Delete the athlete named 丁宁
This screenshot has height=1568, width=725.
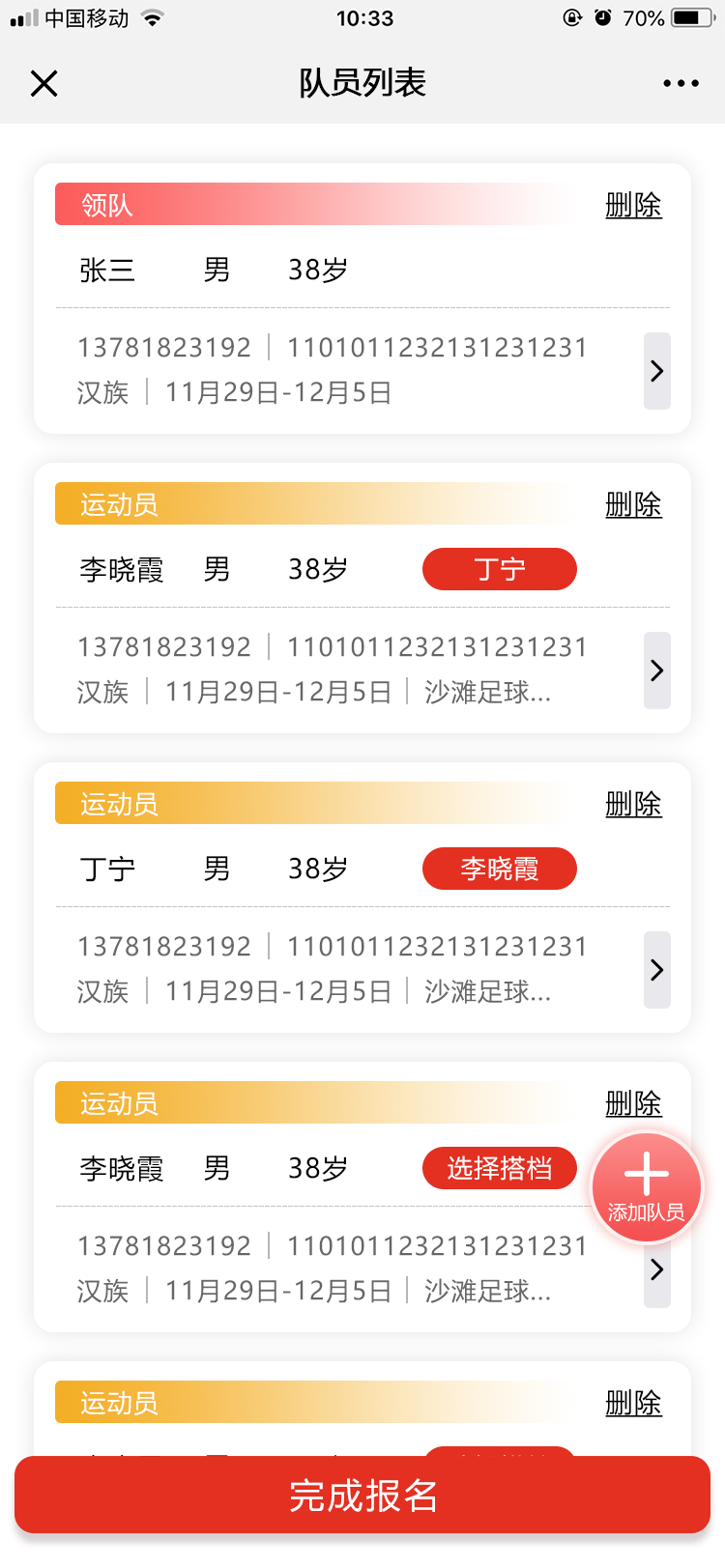point(633,804)
